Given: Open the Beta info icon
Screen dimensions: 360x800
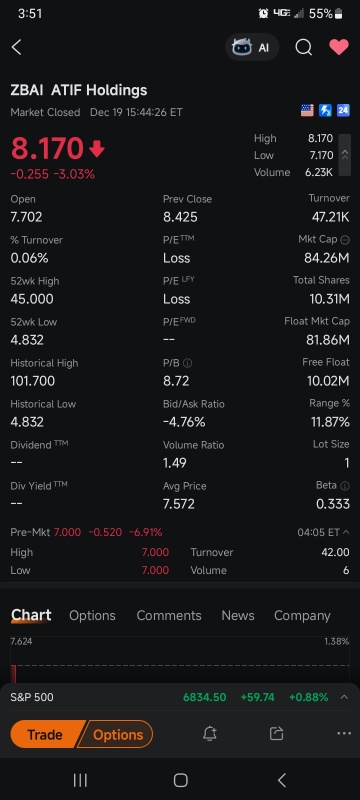Looking at the screenshot, I should tap(345, 486).
